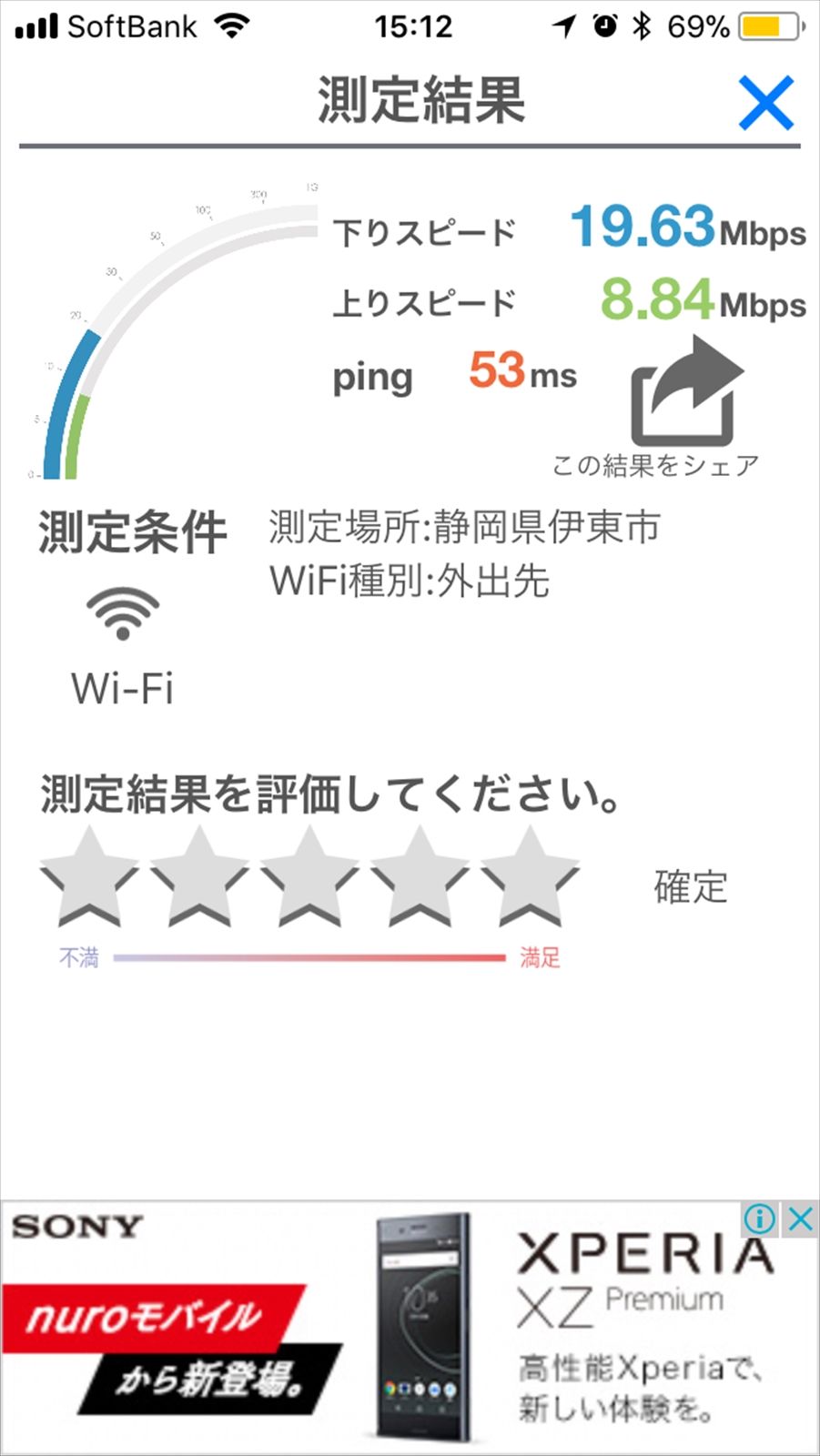
Task: Rate the result three stars
Action: (x=309, y=875)
